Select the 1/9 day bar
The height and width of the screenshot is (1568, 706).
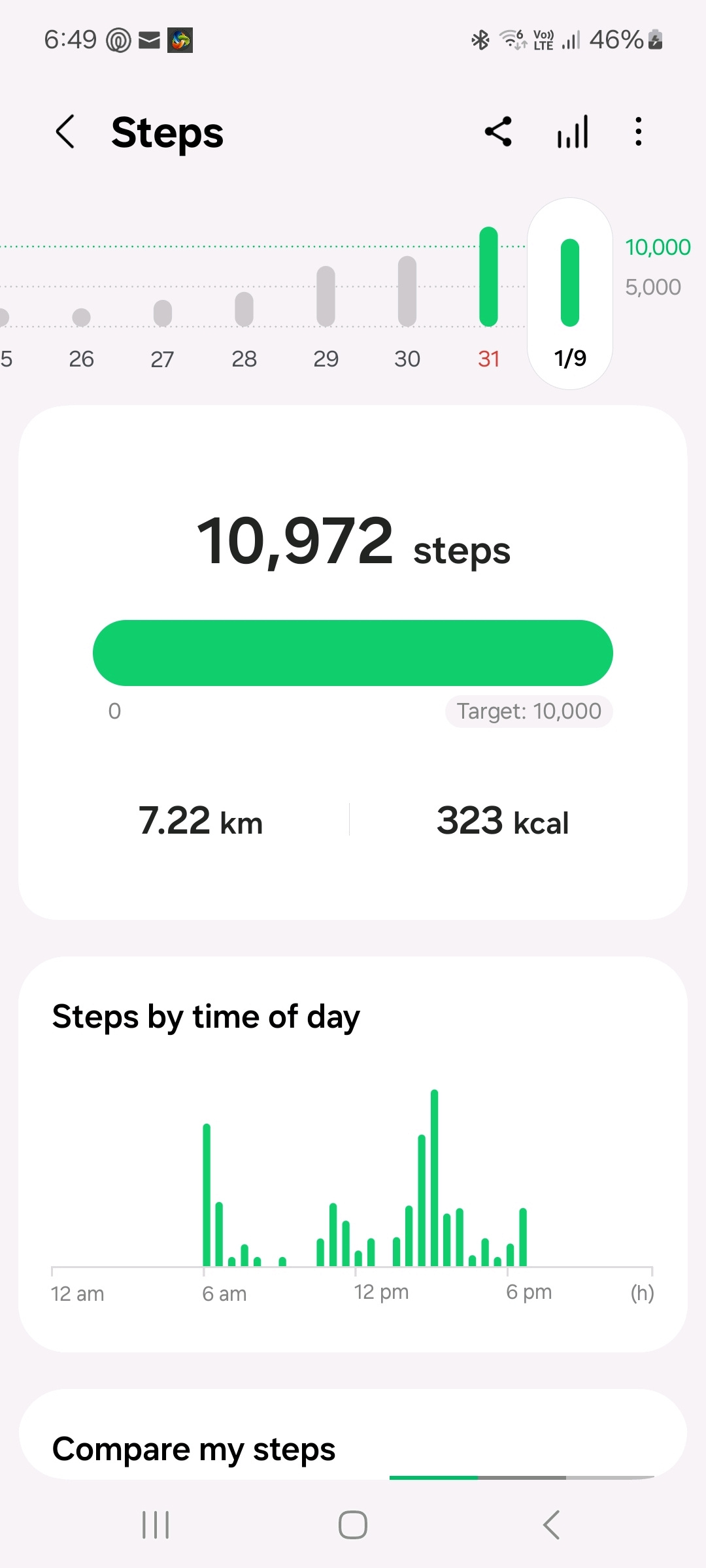coord(570,294)
